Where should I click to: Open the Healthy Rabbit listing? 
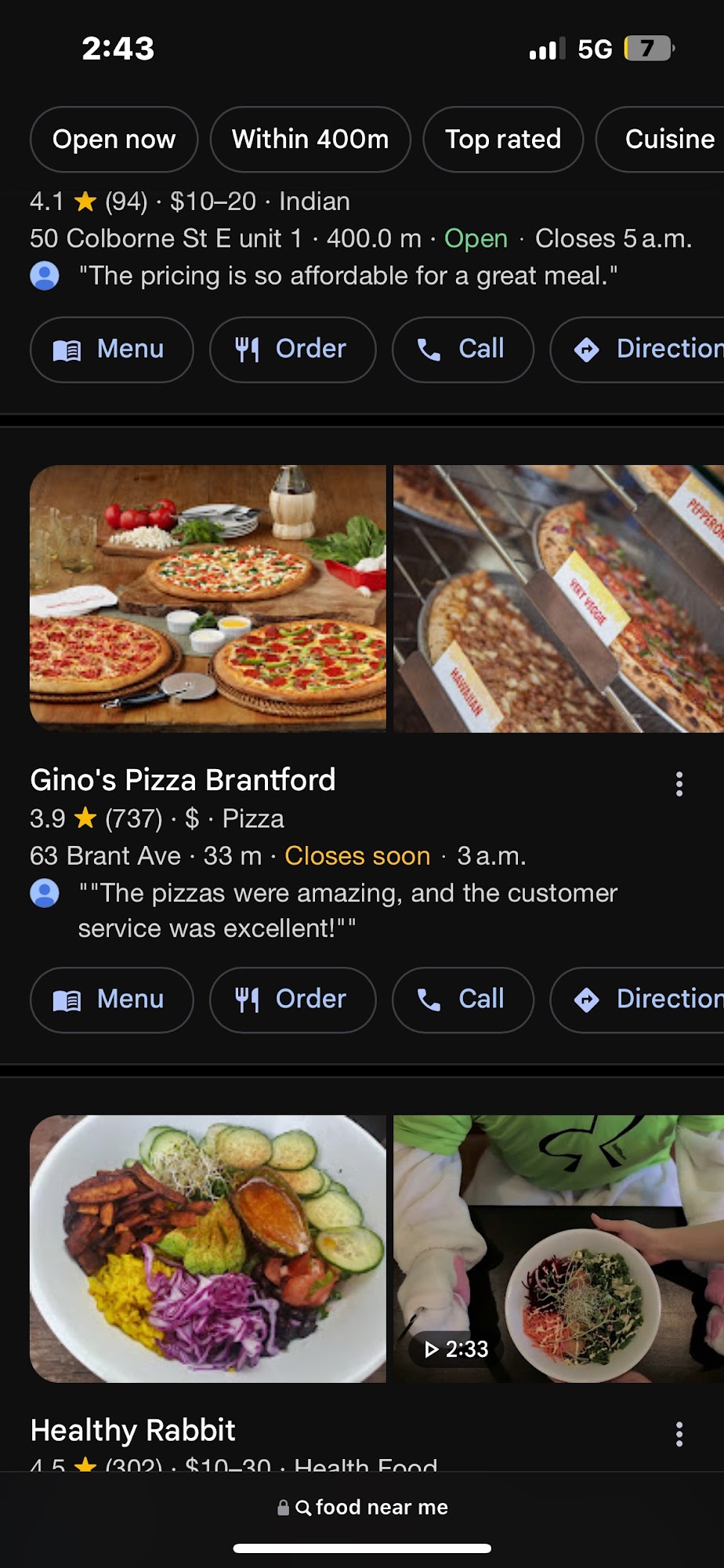click(x=132, y=1431)
